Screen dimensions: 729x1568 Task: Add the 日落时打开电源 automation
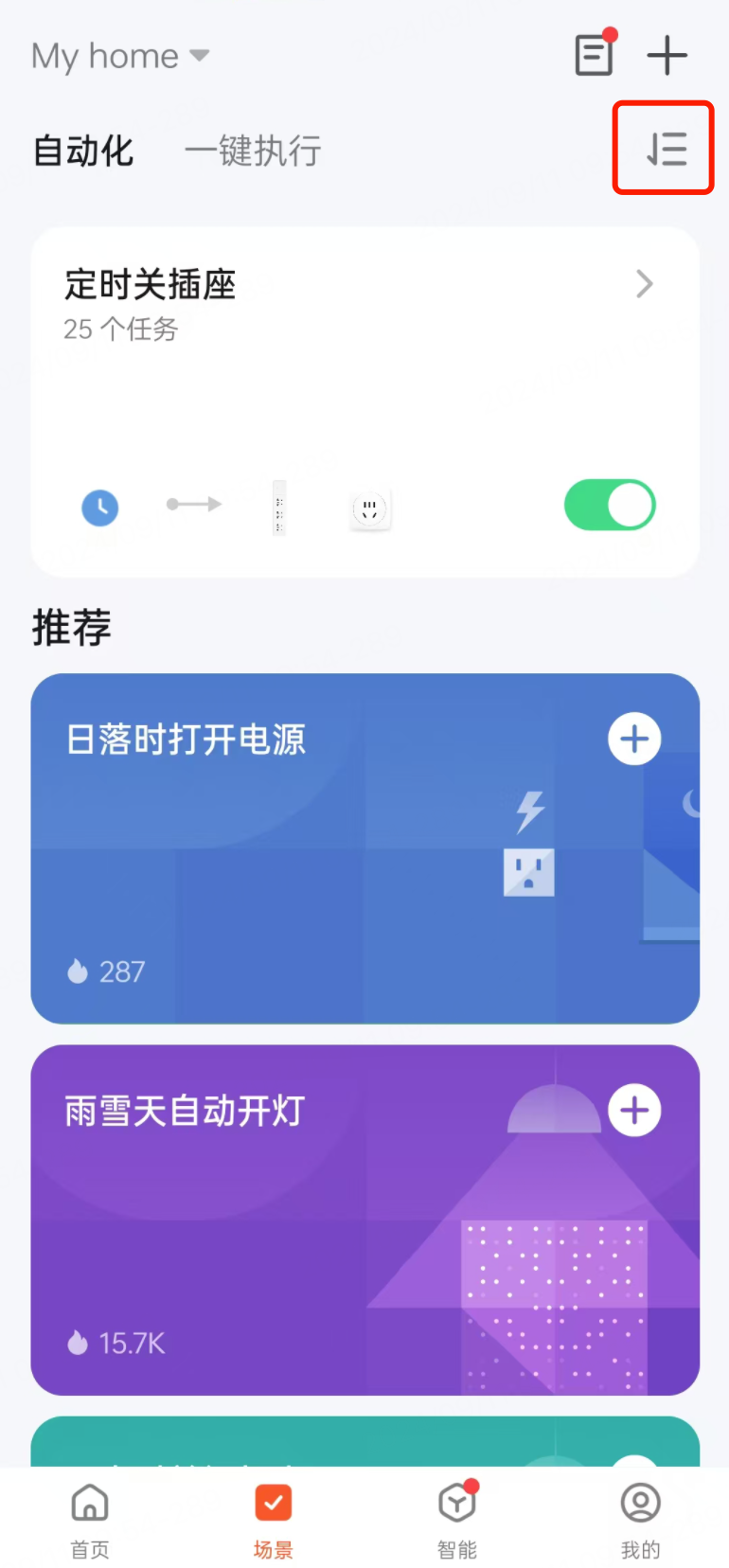(x=634, y=739)
